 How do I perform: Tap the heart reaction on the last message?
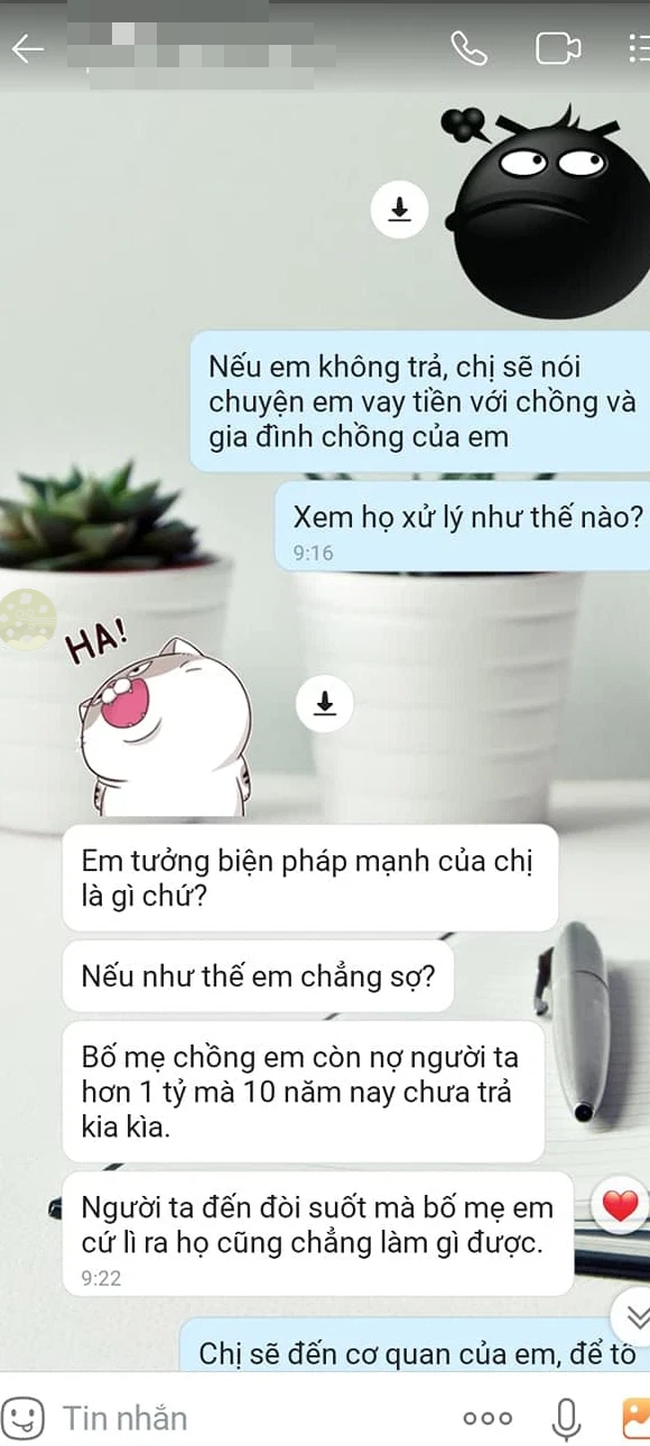pyautogui.click(x=620, y=1206)
